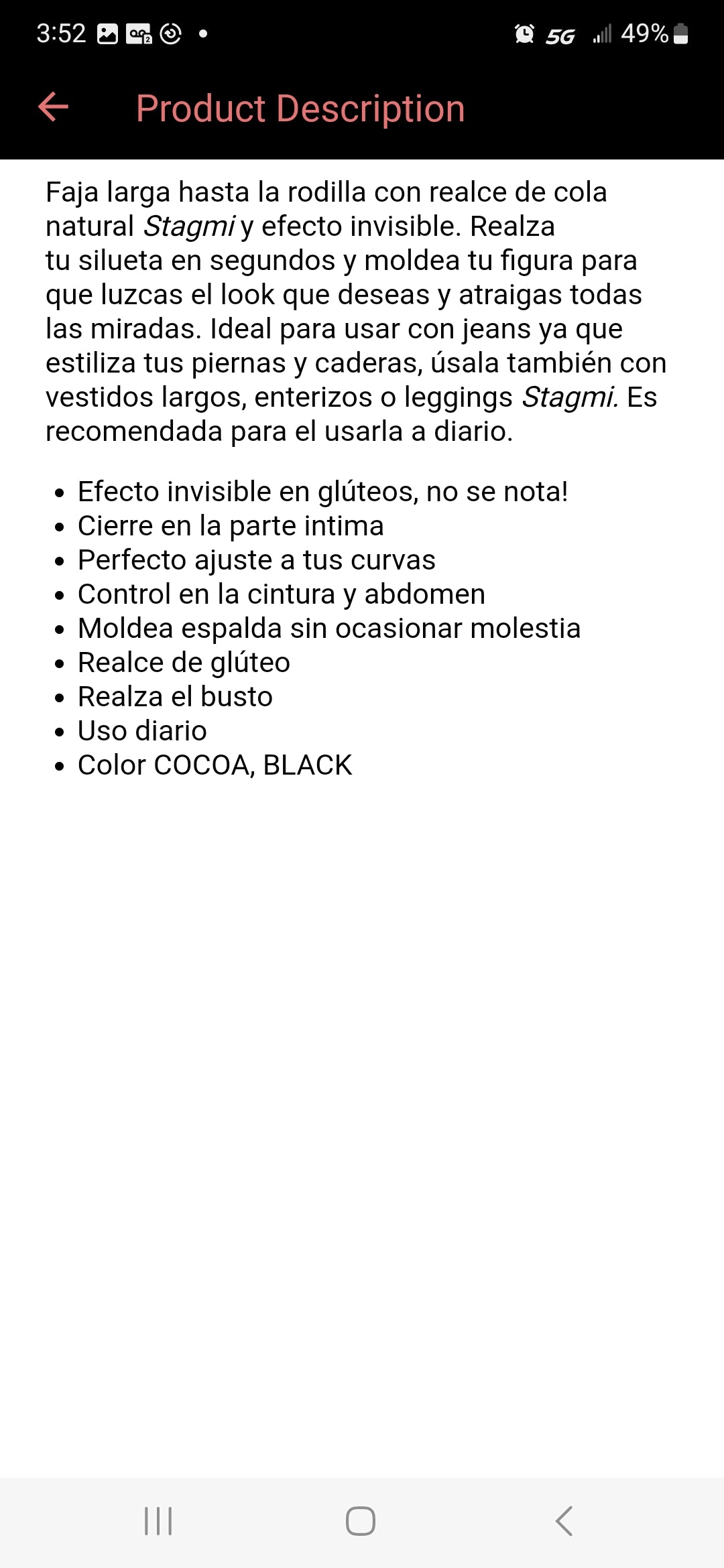Tap the Color COCOA, BLACK bullet item

coord(215,765)
